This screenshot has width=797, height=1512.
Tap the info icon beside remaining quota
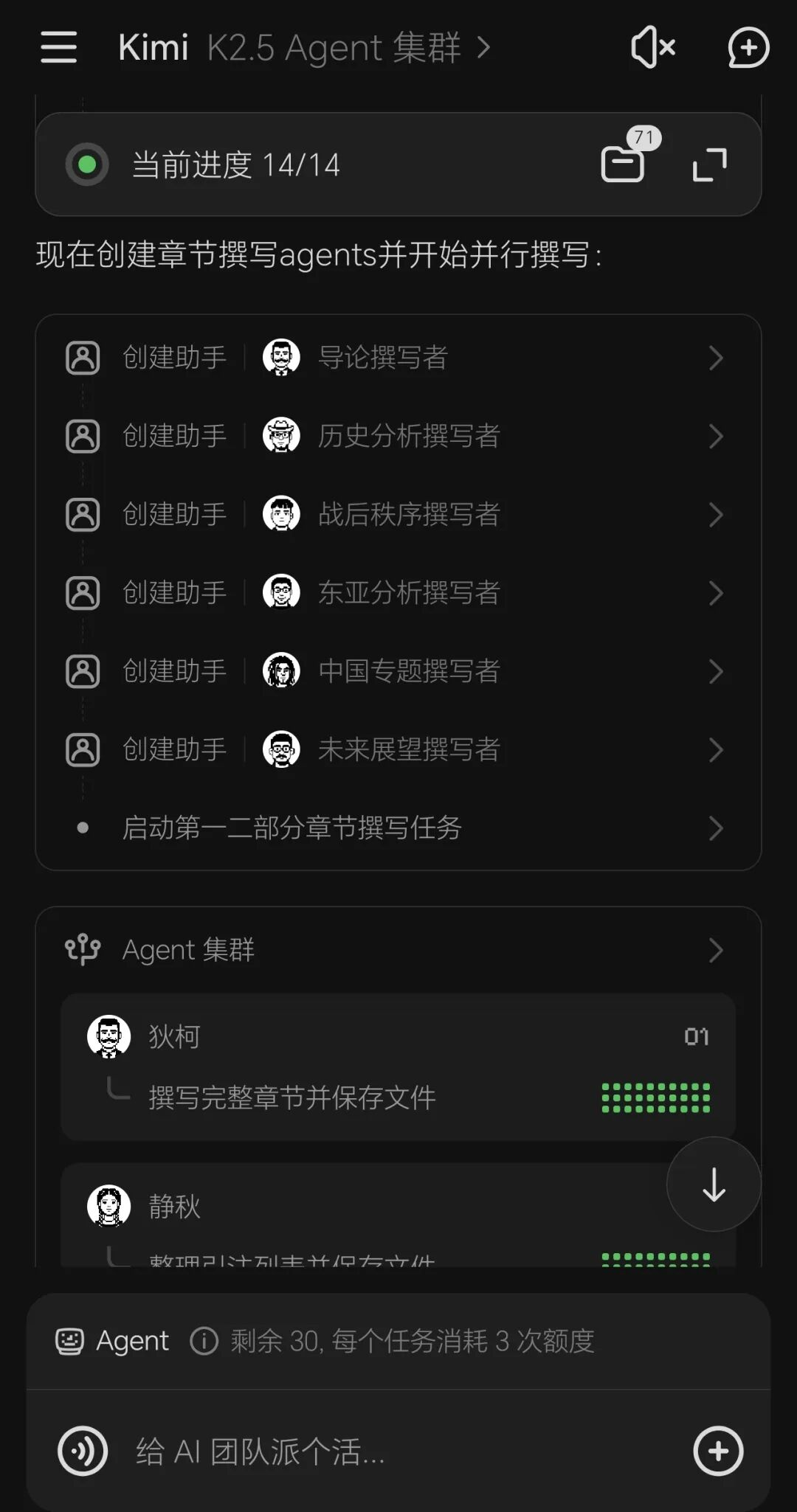click(204, 1341)
